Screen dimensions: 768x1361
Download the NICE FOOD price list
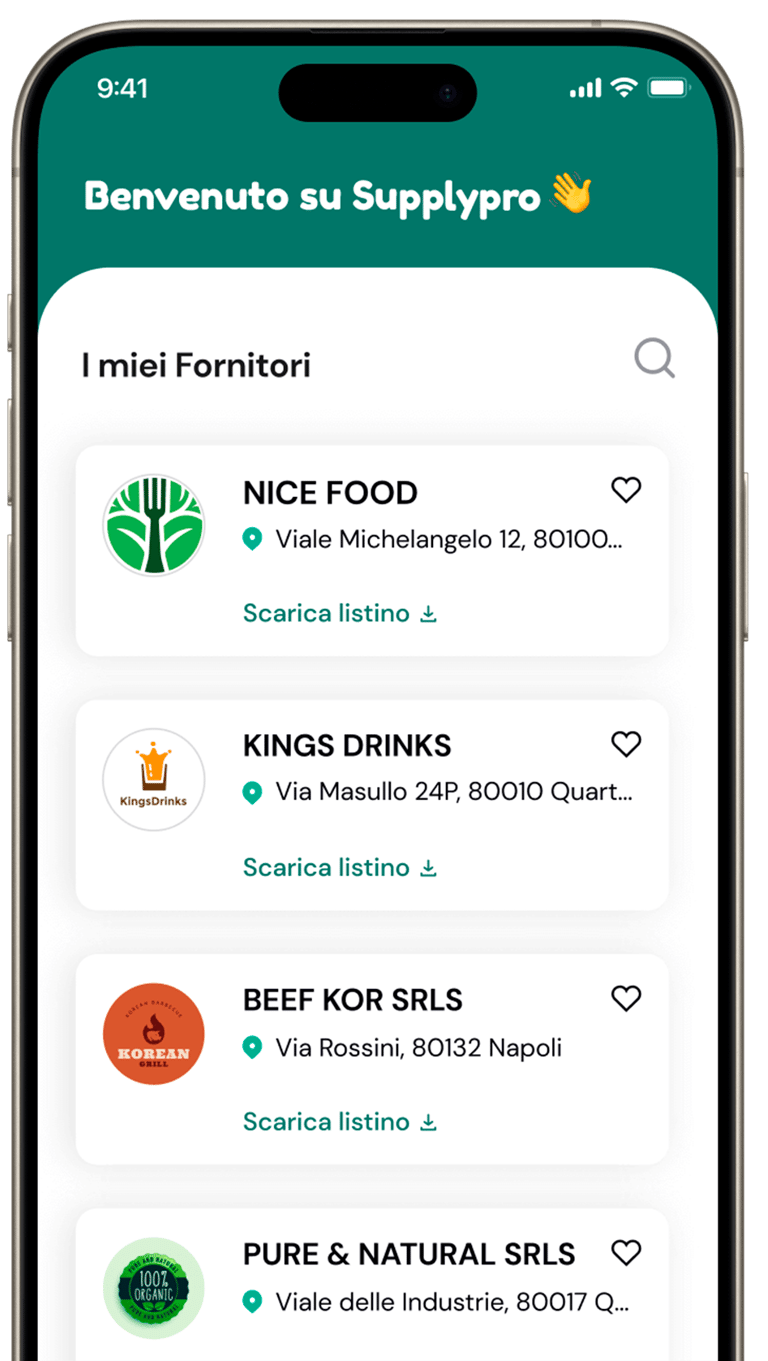point(340,613)
